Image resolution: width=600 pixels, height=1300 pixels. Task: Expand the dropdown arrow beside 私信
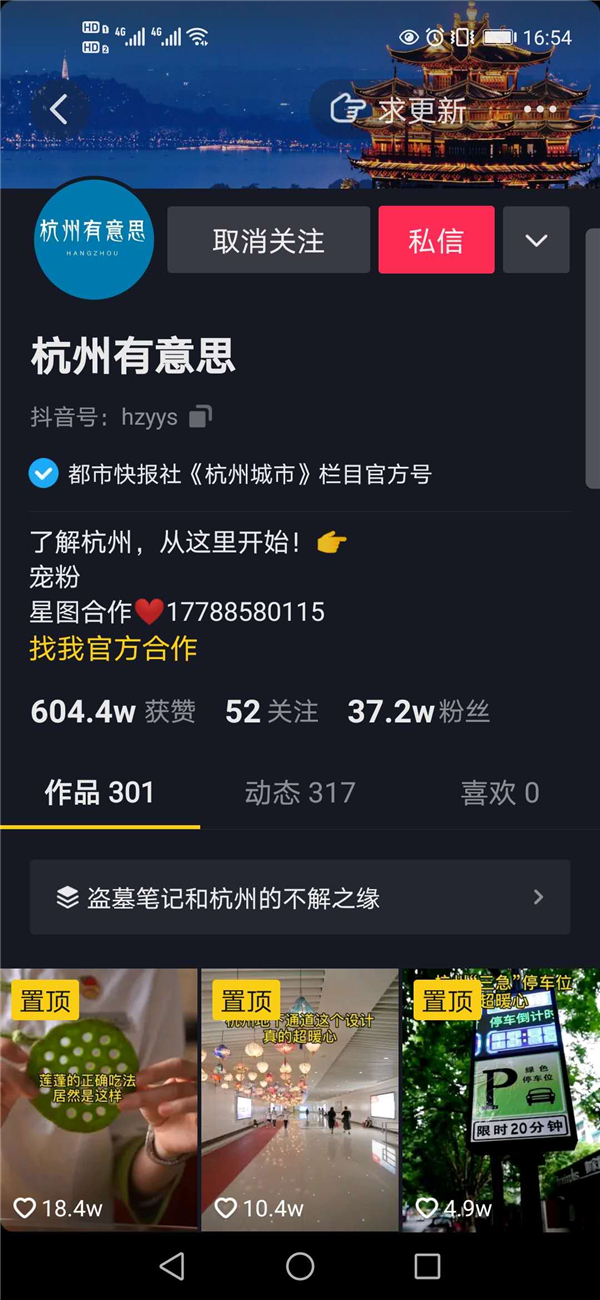point(536,240)
